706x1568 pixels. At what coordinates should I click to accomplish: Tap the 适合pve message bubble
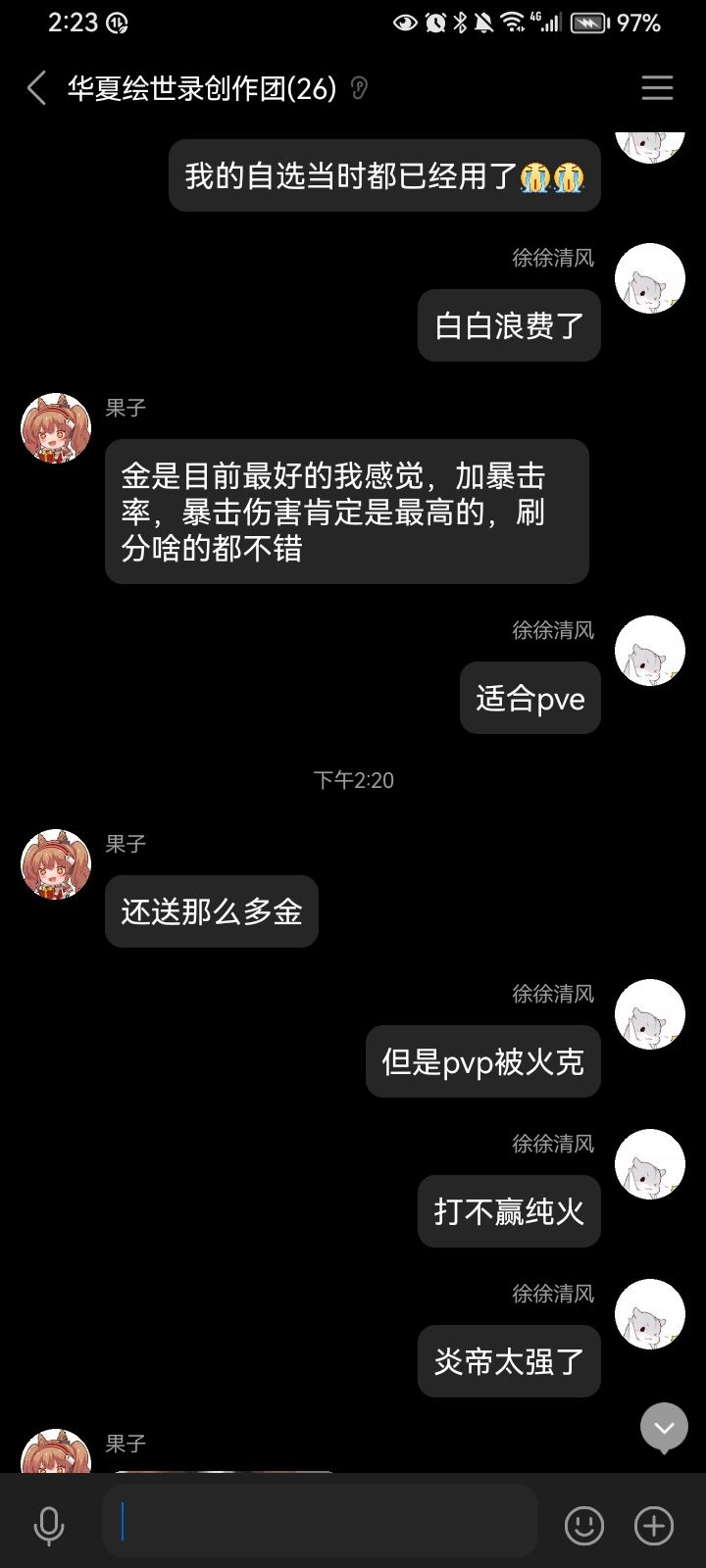click(529, 697)
